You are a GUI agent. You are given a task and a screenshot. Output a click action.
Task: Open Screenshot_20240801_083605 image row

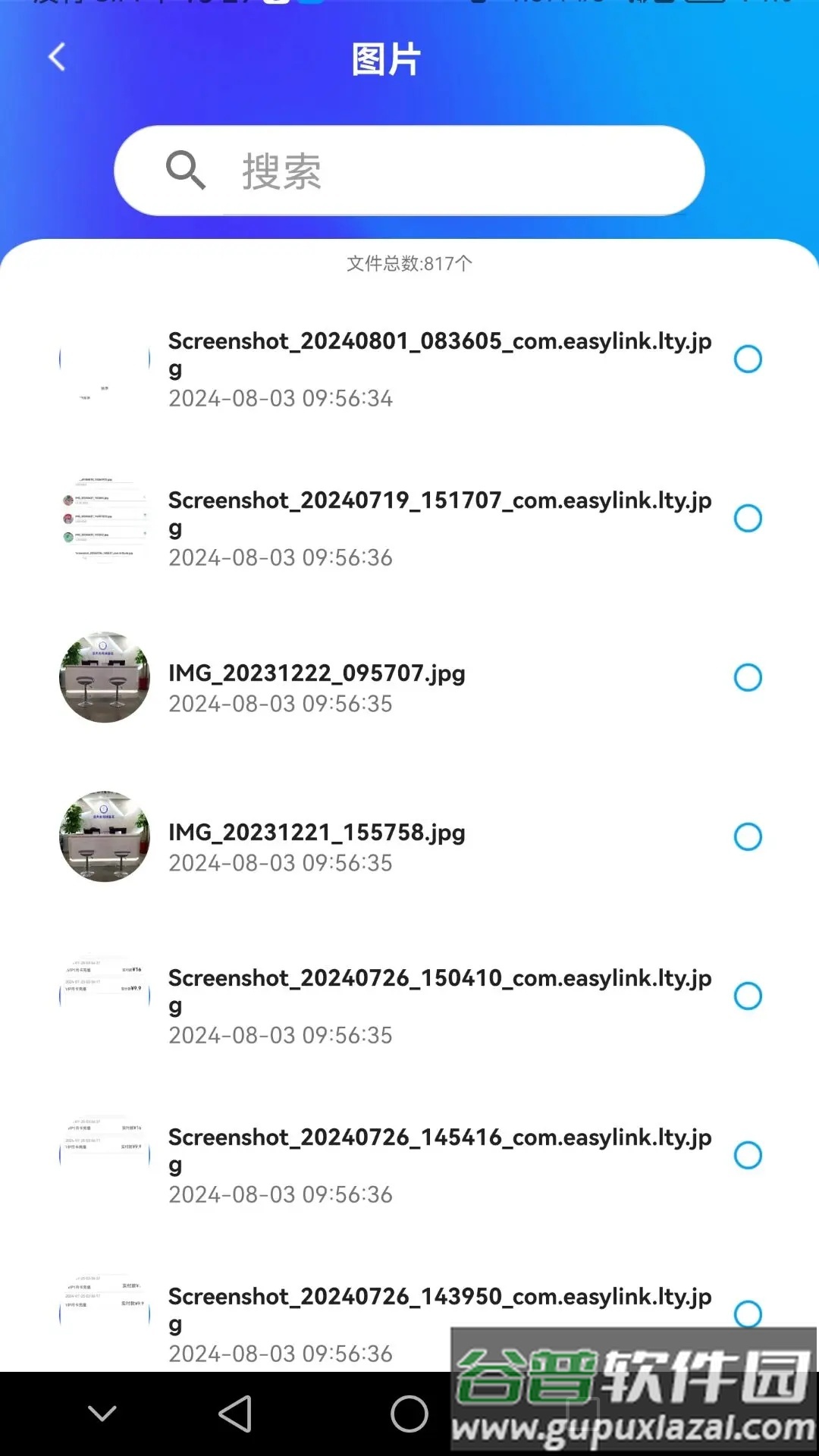[x=379, y=368]
